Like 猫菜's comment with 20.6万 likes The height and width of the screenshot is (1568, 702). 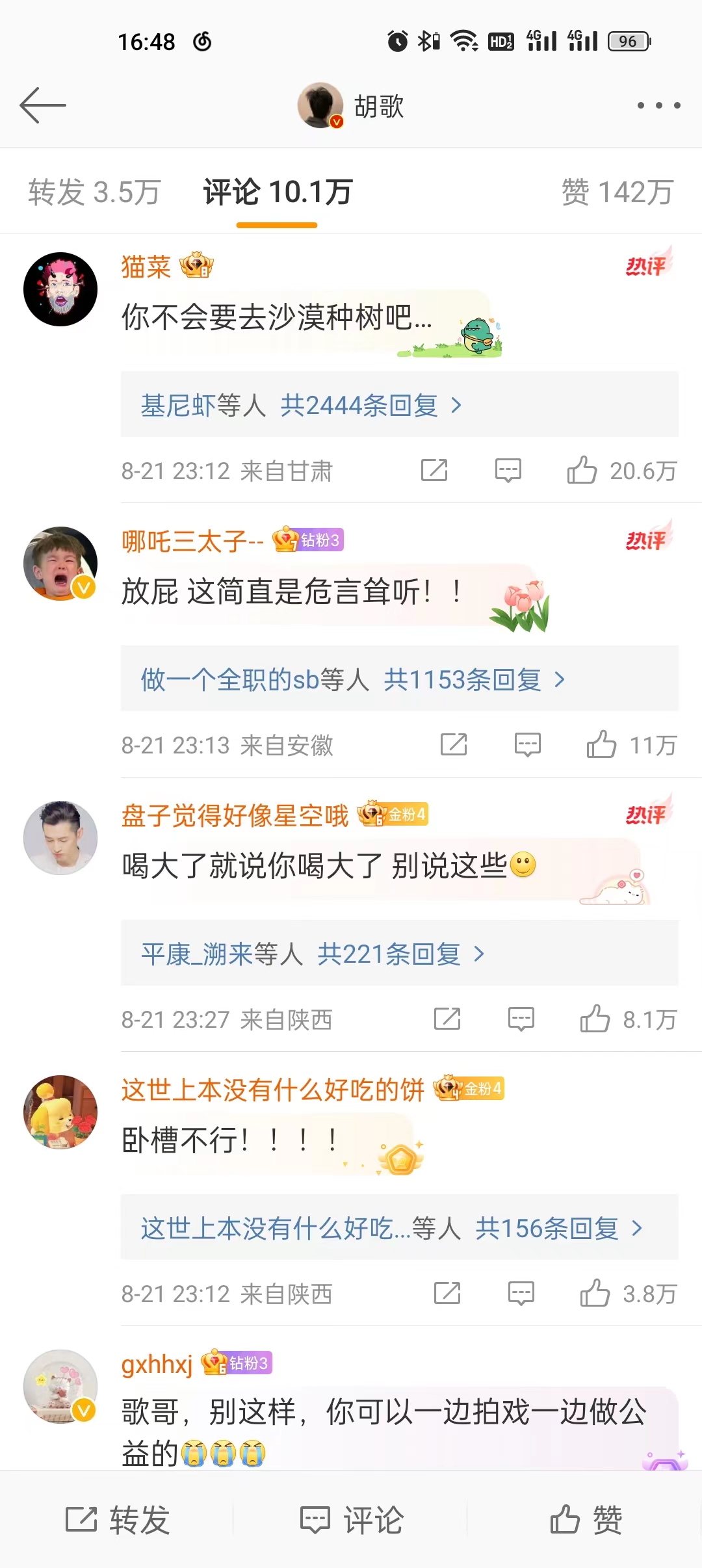pos(582,470)
